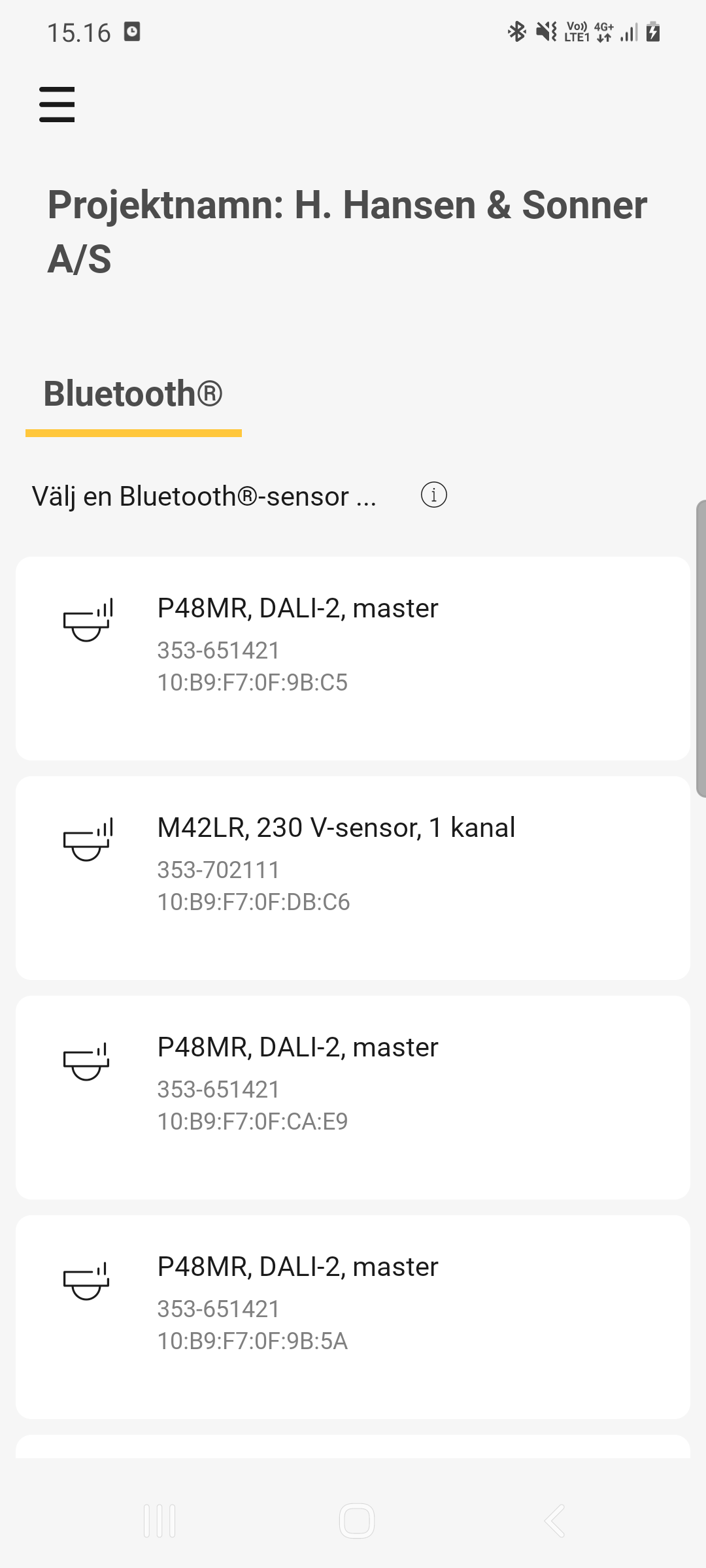Screen dimensions: 706x1568
Task: Pick P48MR sensor ending 9B:5A
Action: (x=353, y=1316)
